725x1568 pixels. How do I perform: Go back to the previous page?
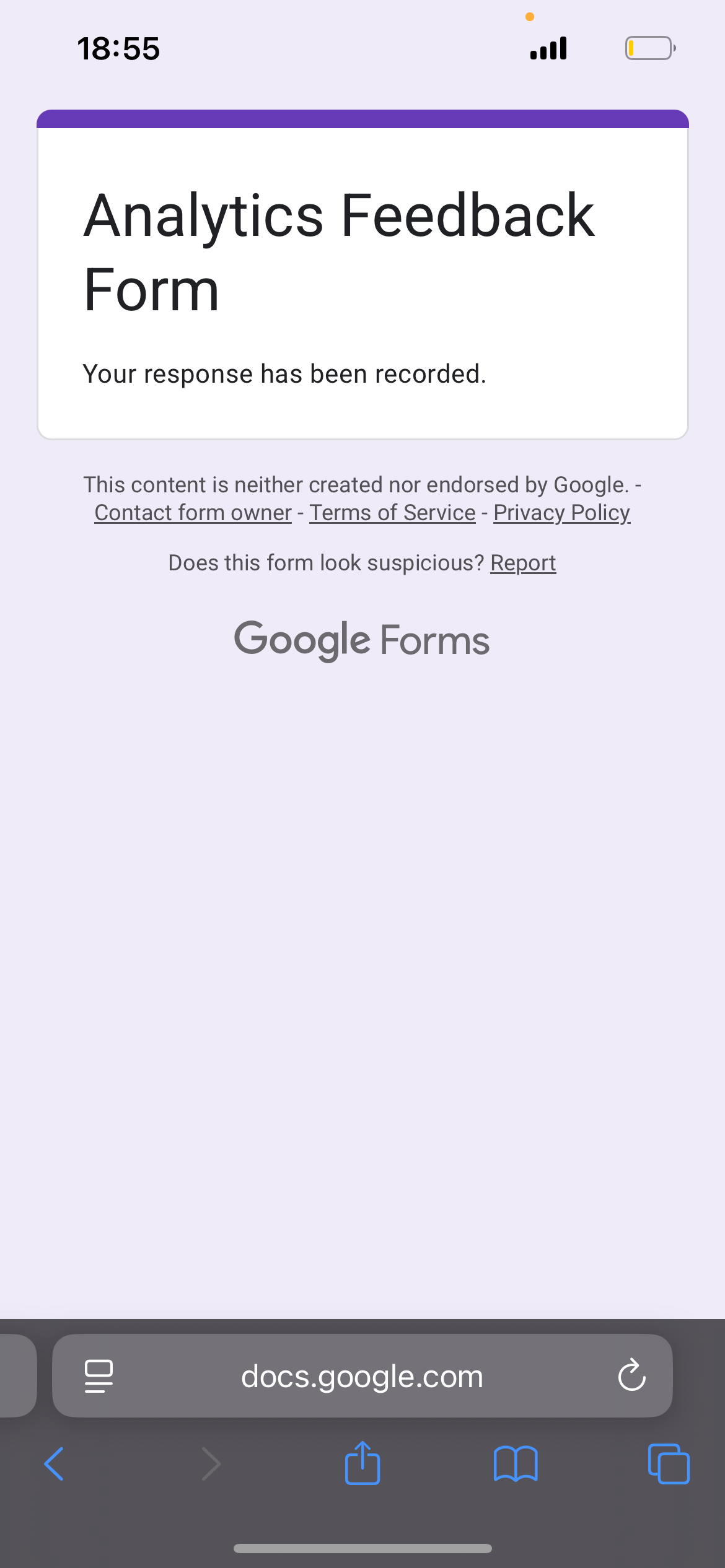54,1464
